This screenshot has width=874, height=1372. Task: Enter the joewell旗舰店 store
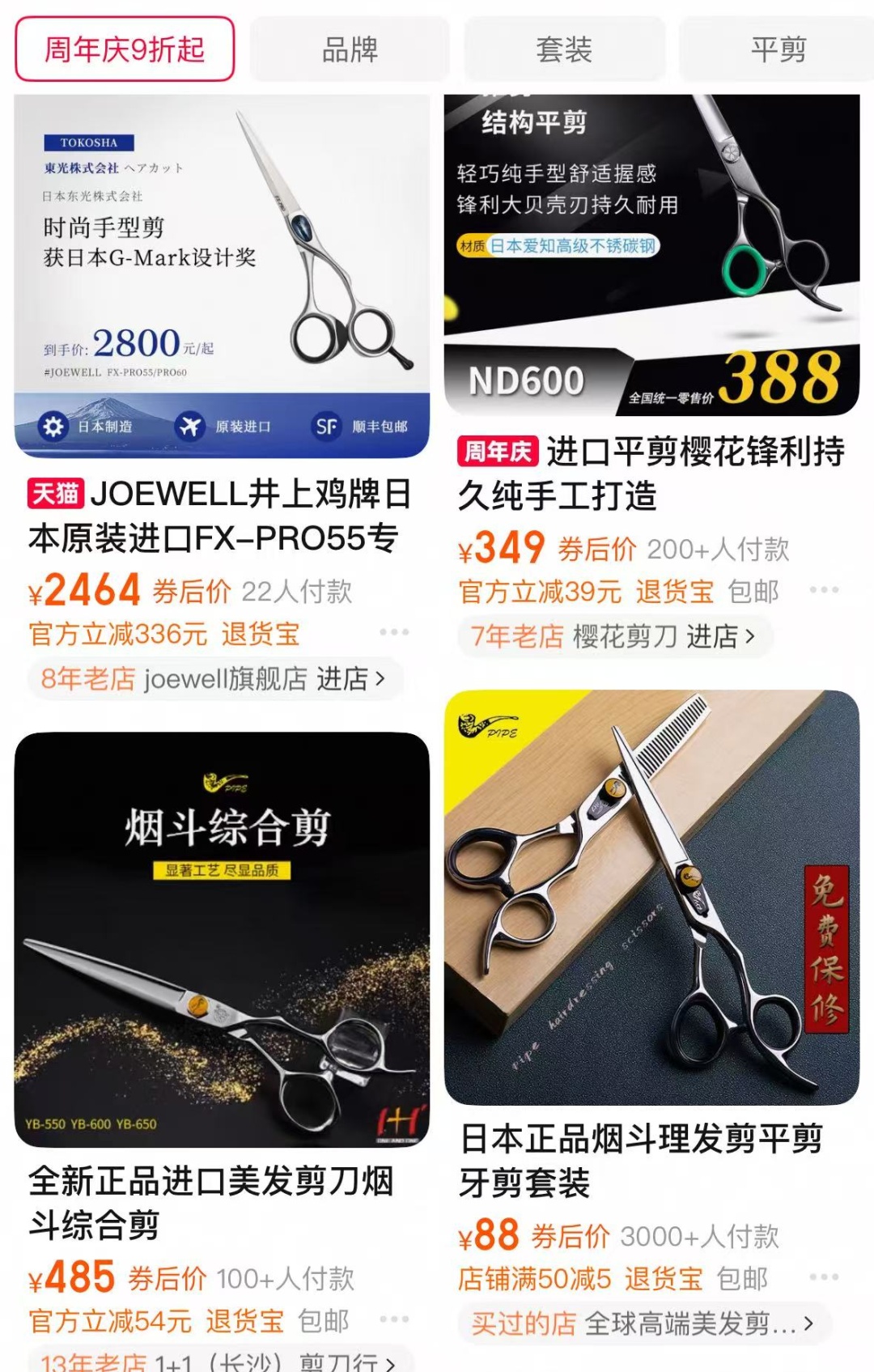click(214, 678)
